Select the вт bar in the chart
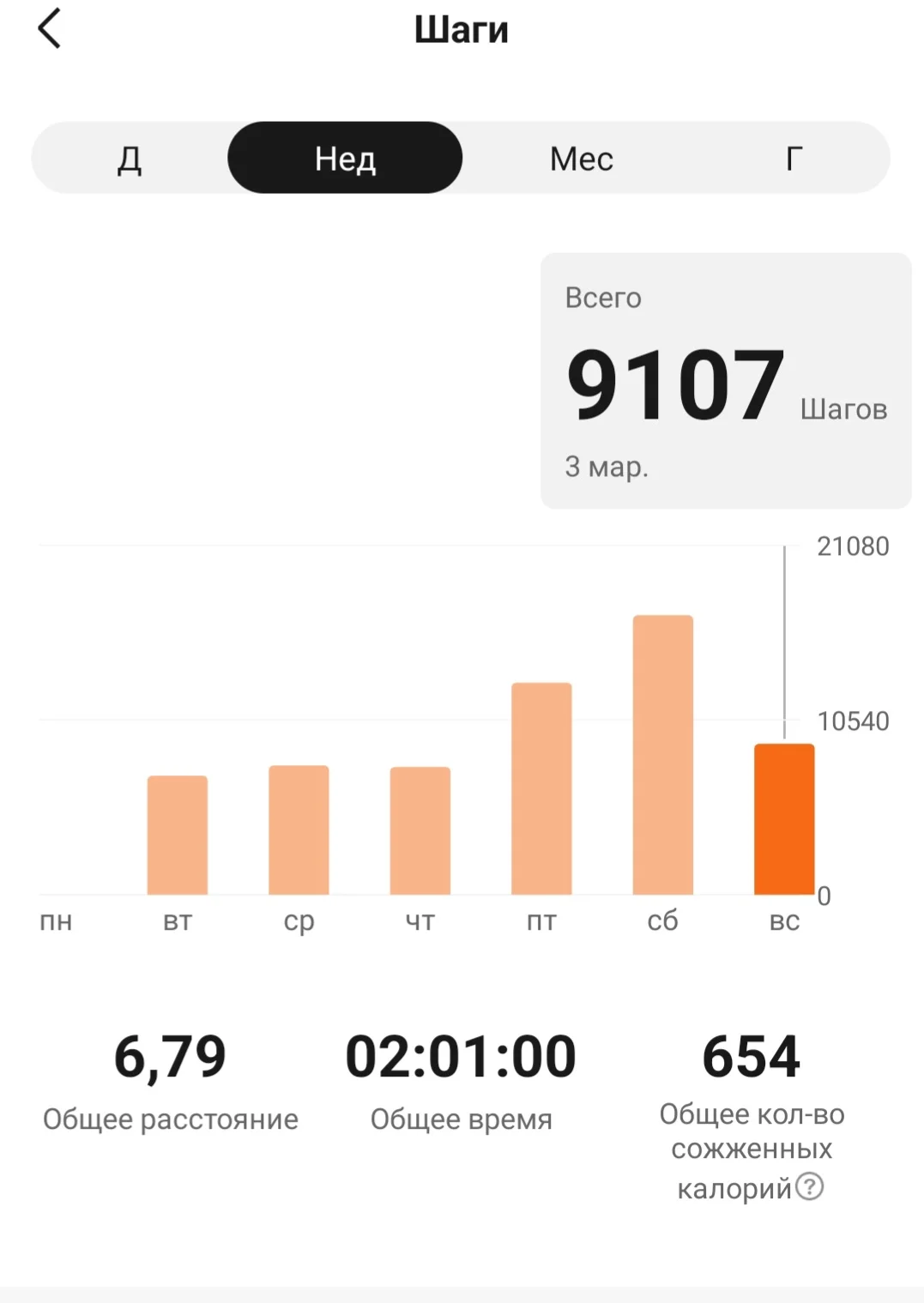This screenshot has width=924, height=1303. (178, 835)
